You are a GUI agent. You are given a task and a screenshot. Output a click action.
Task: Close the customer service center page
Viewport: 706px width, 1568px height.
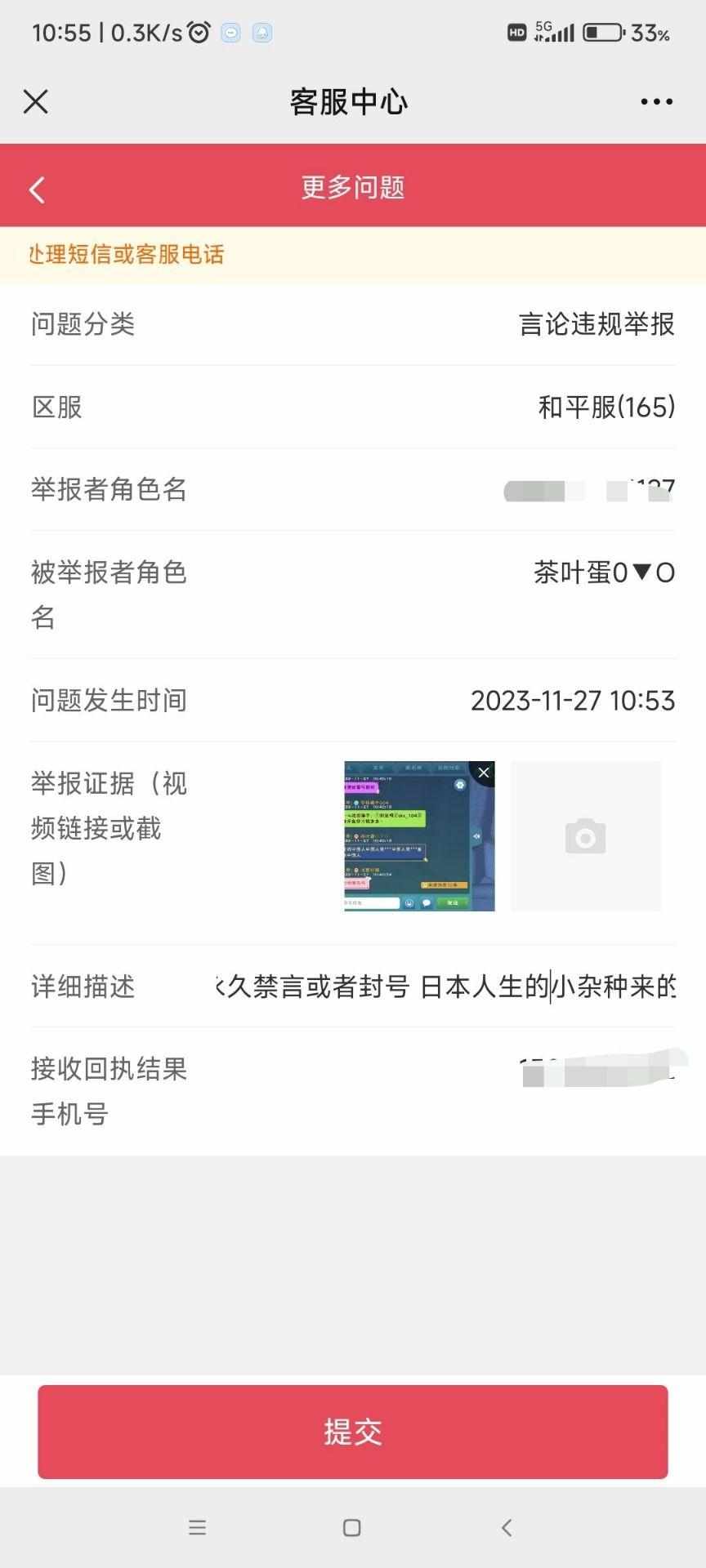(36, 102)
